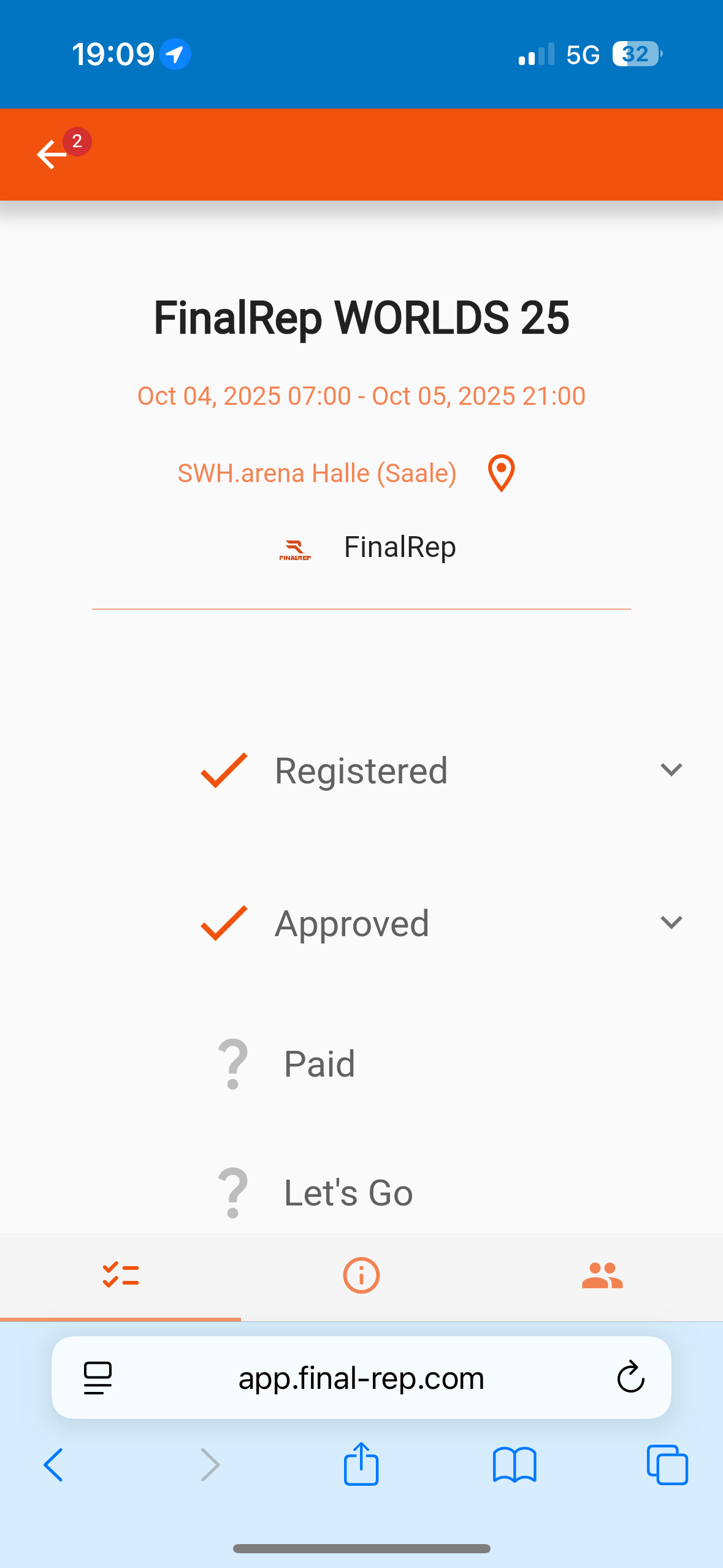The image size is (723, 1568).
Task: Expand the Registered step details
Action: 671,770
